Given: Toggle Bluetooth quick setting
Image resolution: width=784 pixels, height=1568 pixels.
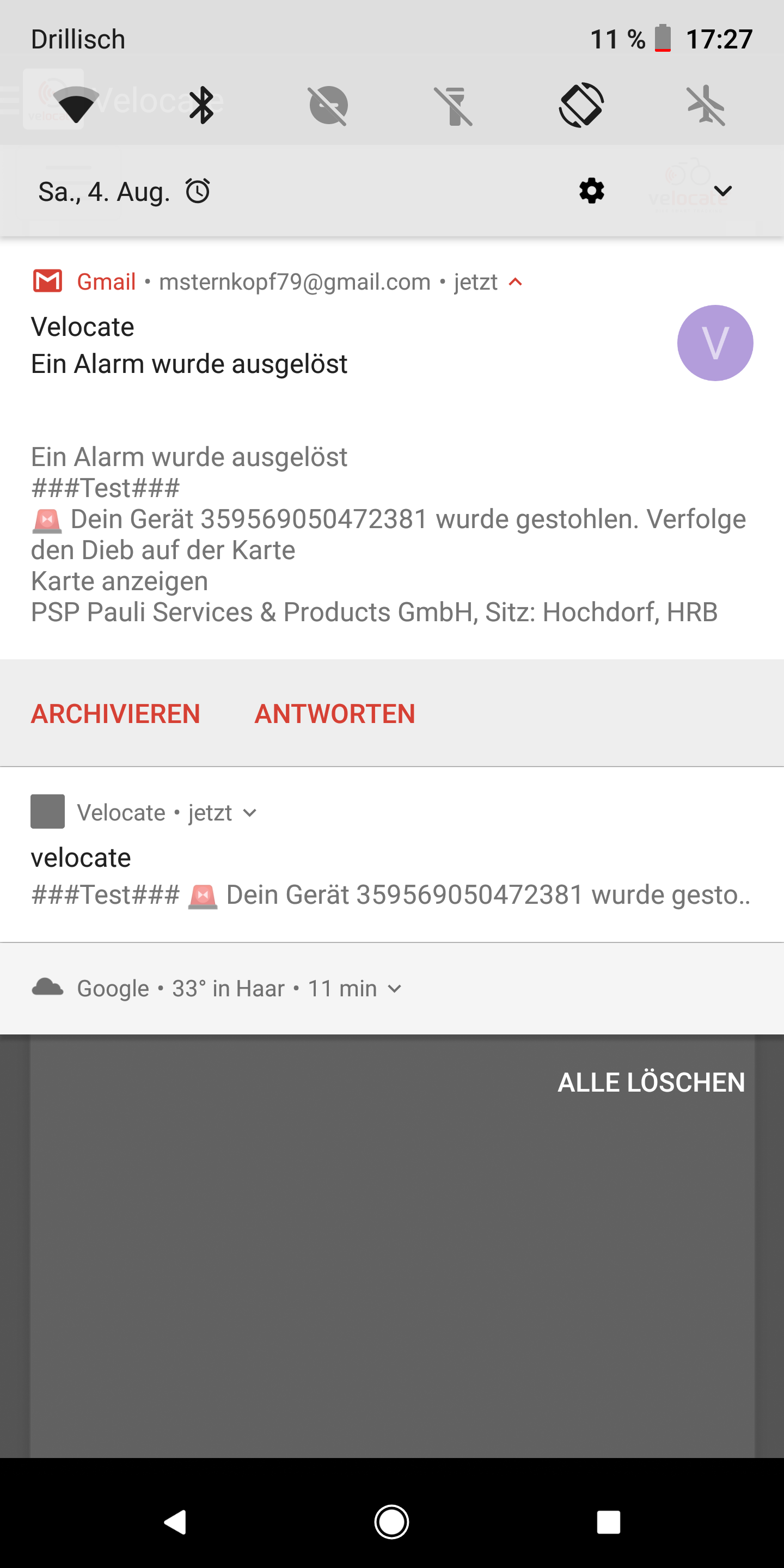Looking at the screenshot, I should tap(202, 105).
